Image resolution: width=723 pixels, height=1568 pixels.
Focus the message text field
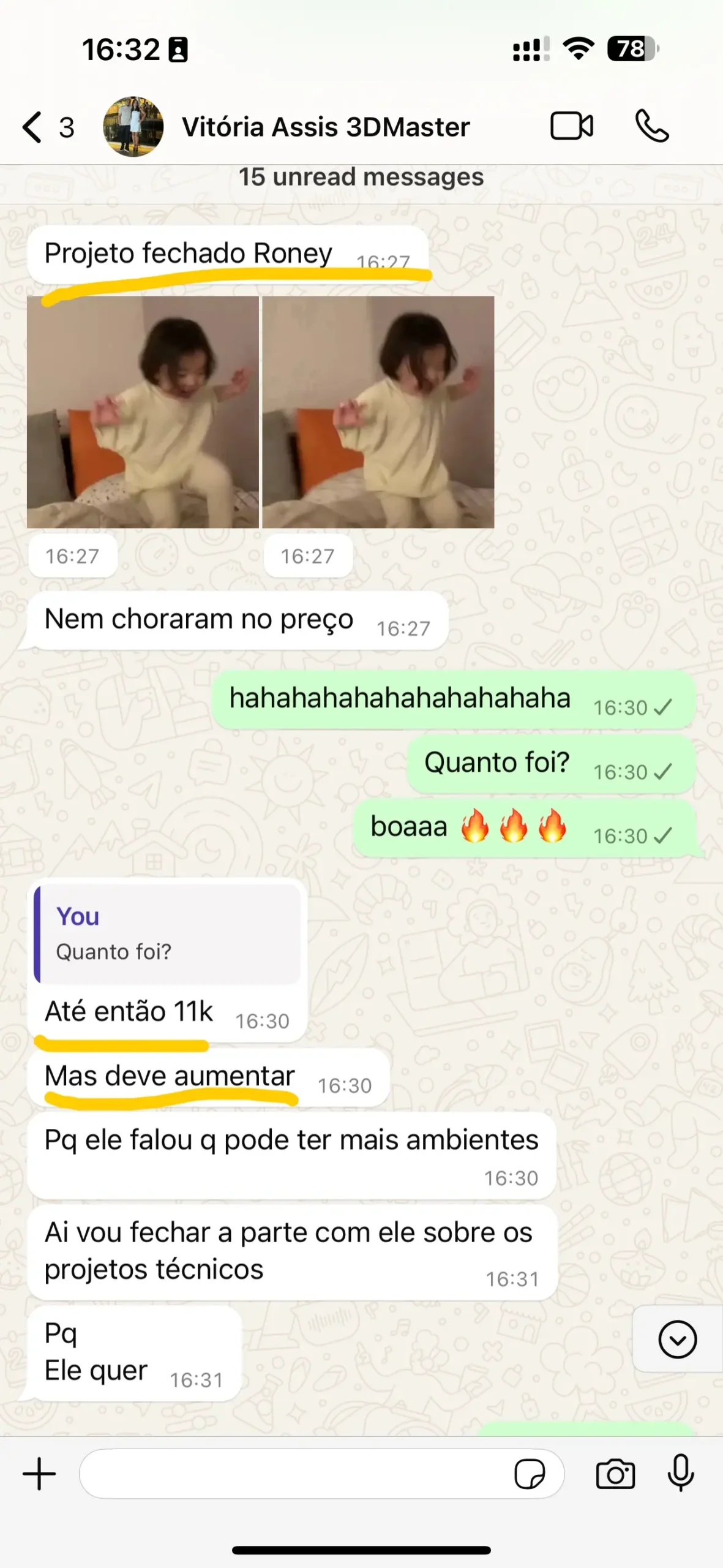(294, 1474)
